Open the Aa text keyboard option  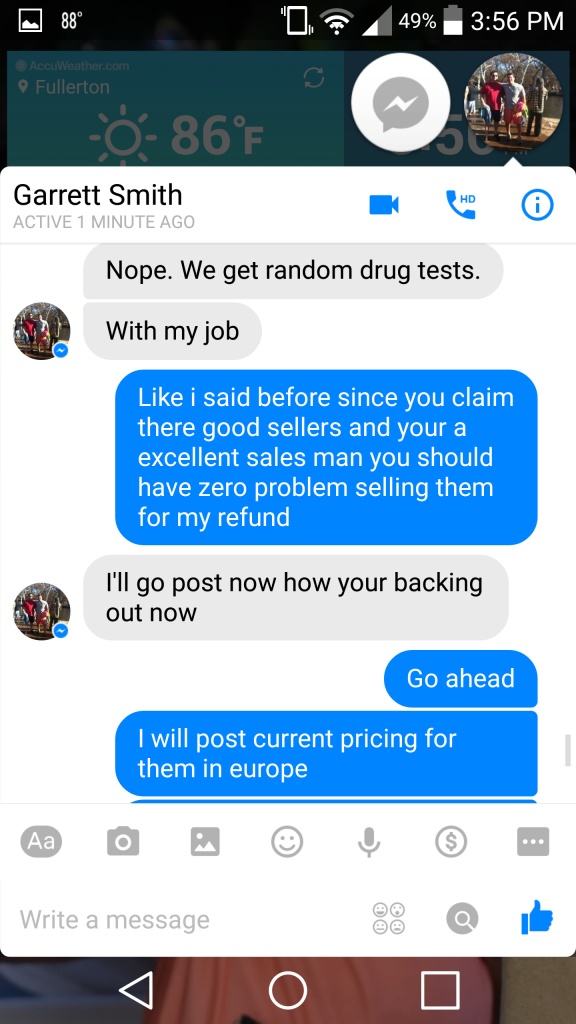41,841
